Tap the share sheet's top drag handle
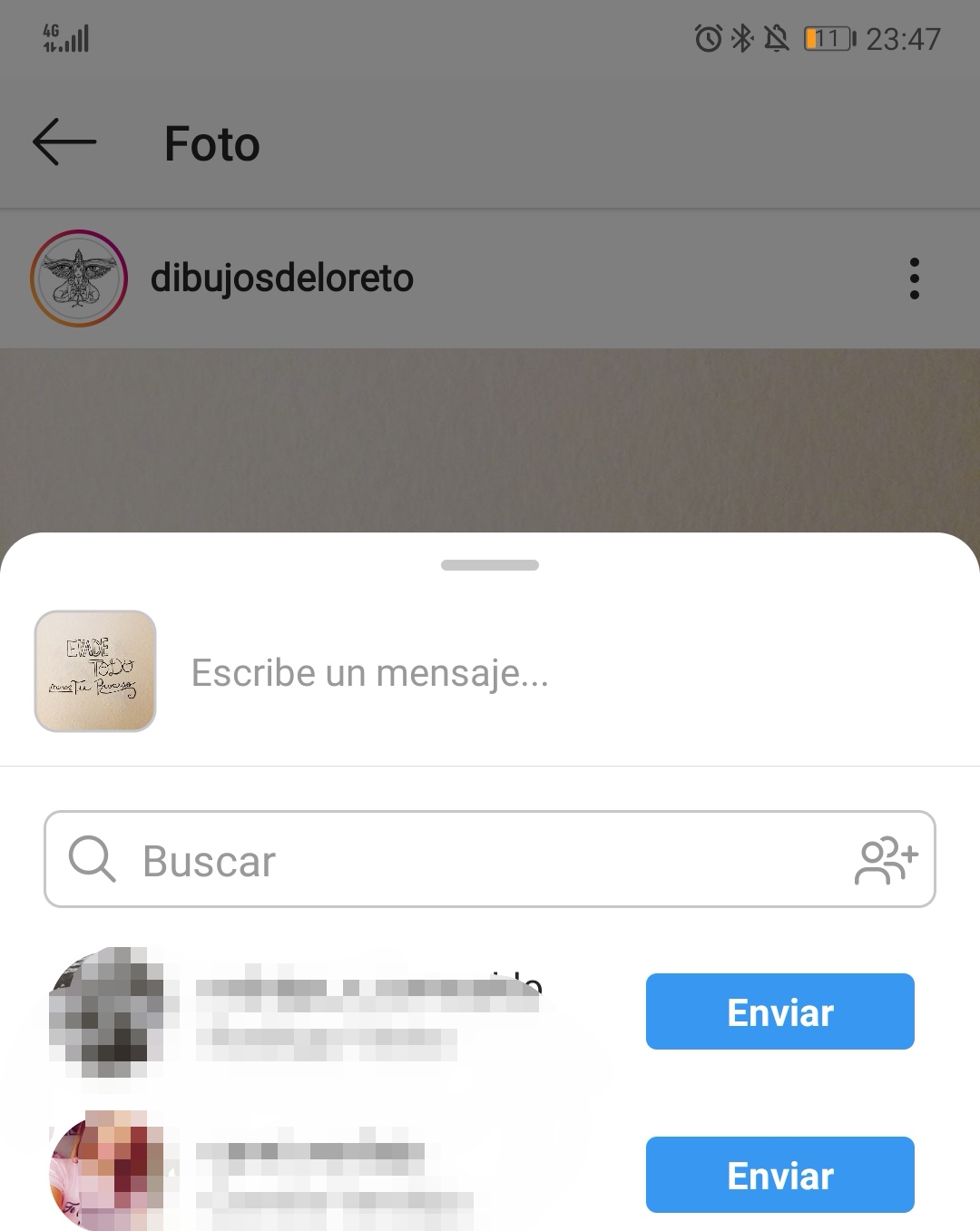This screenshot has height=1231, width=980. coord(490,565)
